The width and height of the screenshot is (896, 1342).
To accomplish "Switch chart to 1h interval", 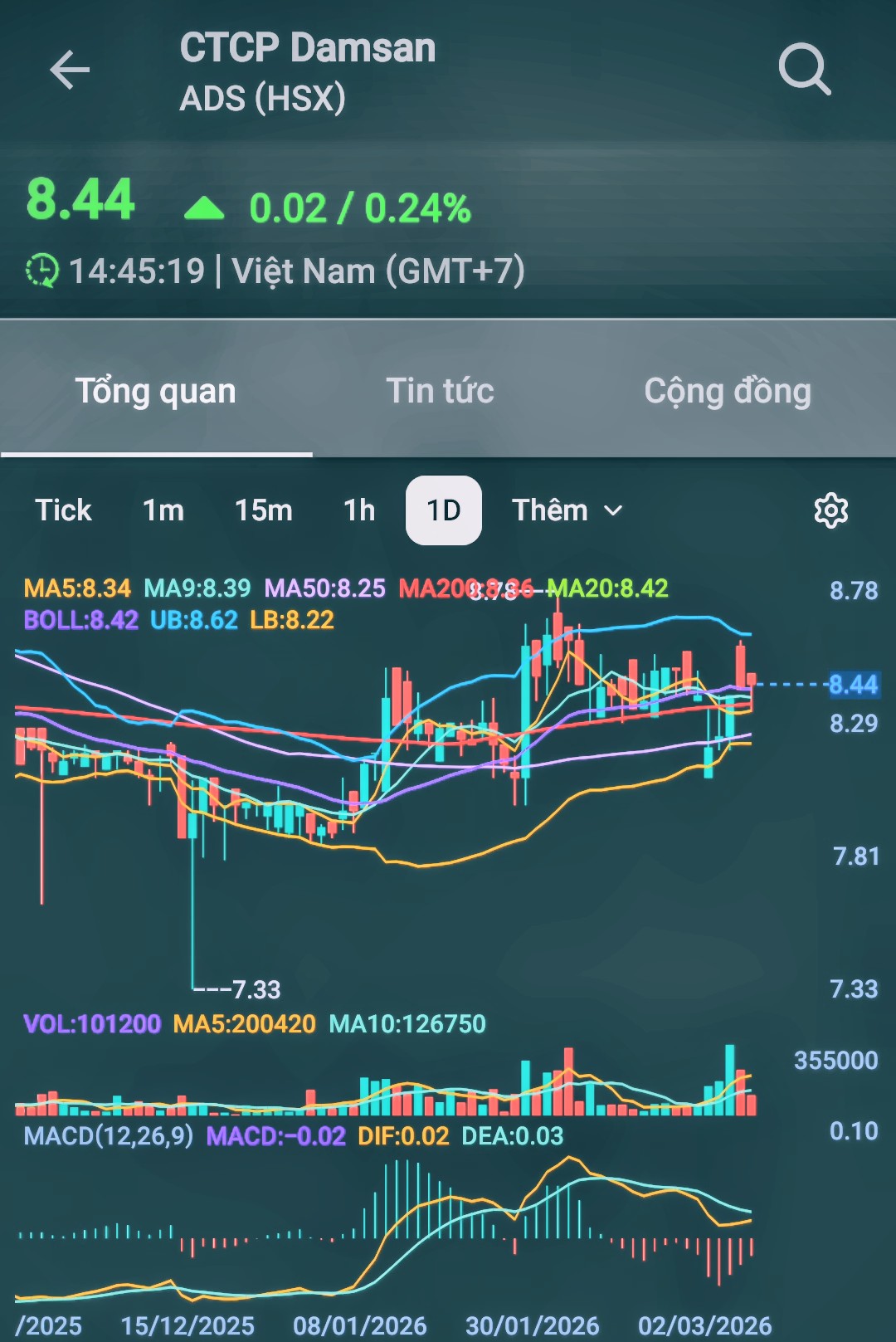I will pos(359,510).
